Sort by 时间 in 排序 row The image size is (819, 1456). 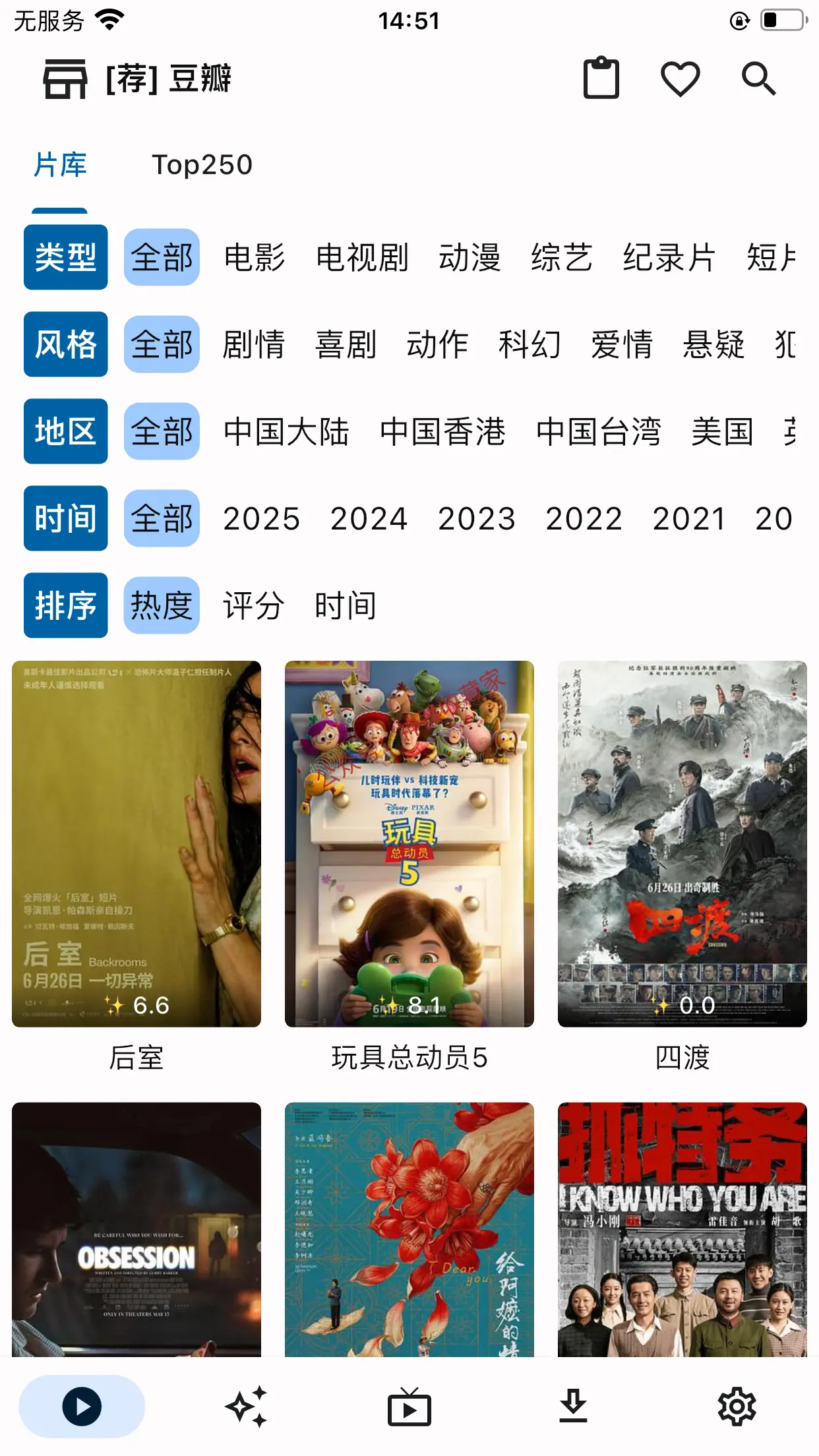346,605
